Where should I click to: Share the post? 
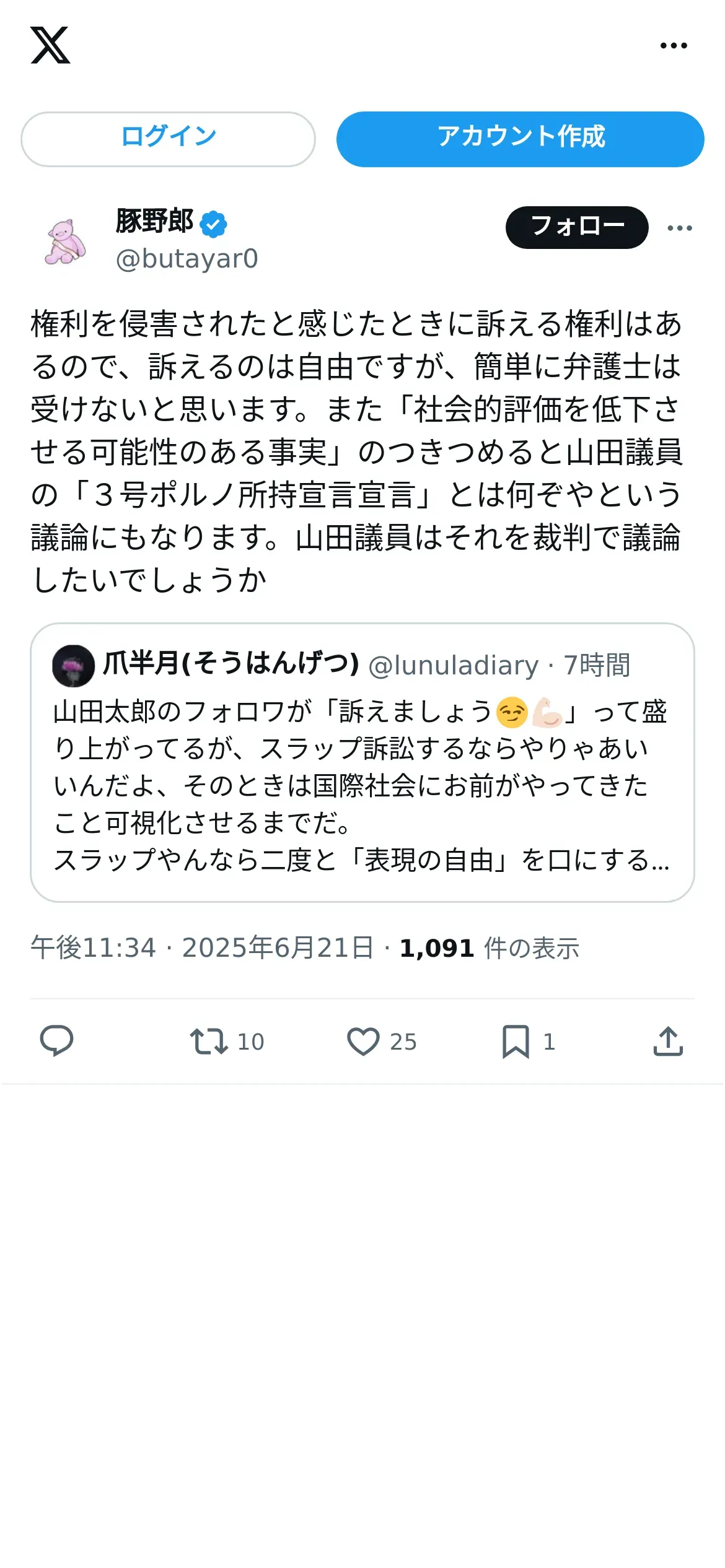coord(668,1041)
